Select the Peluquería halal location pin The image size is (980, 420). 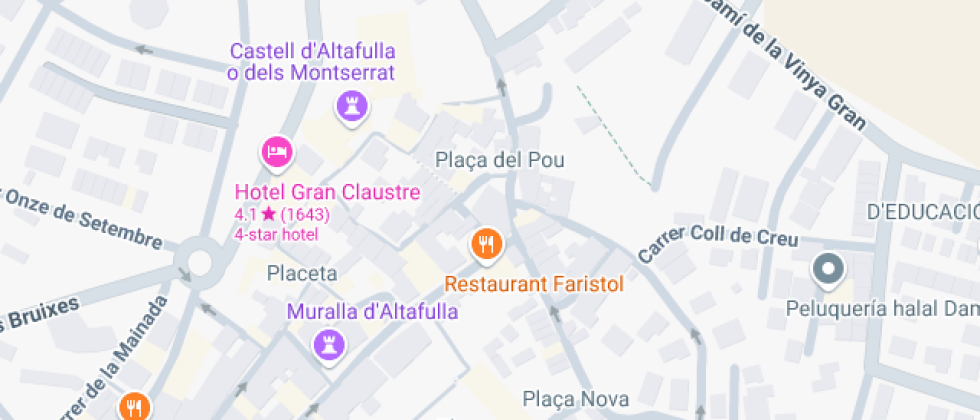coord(828,271)
